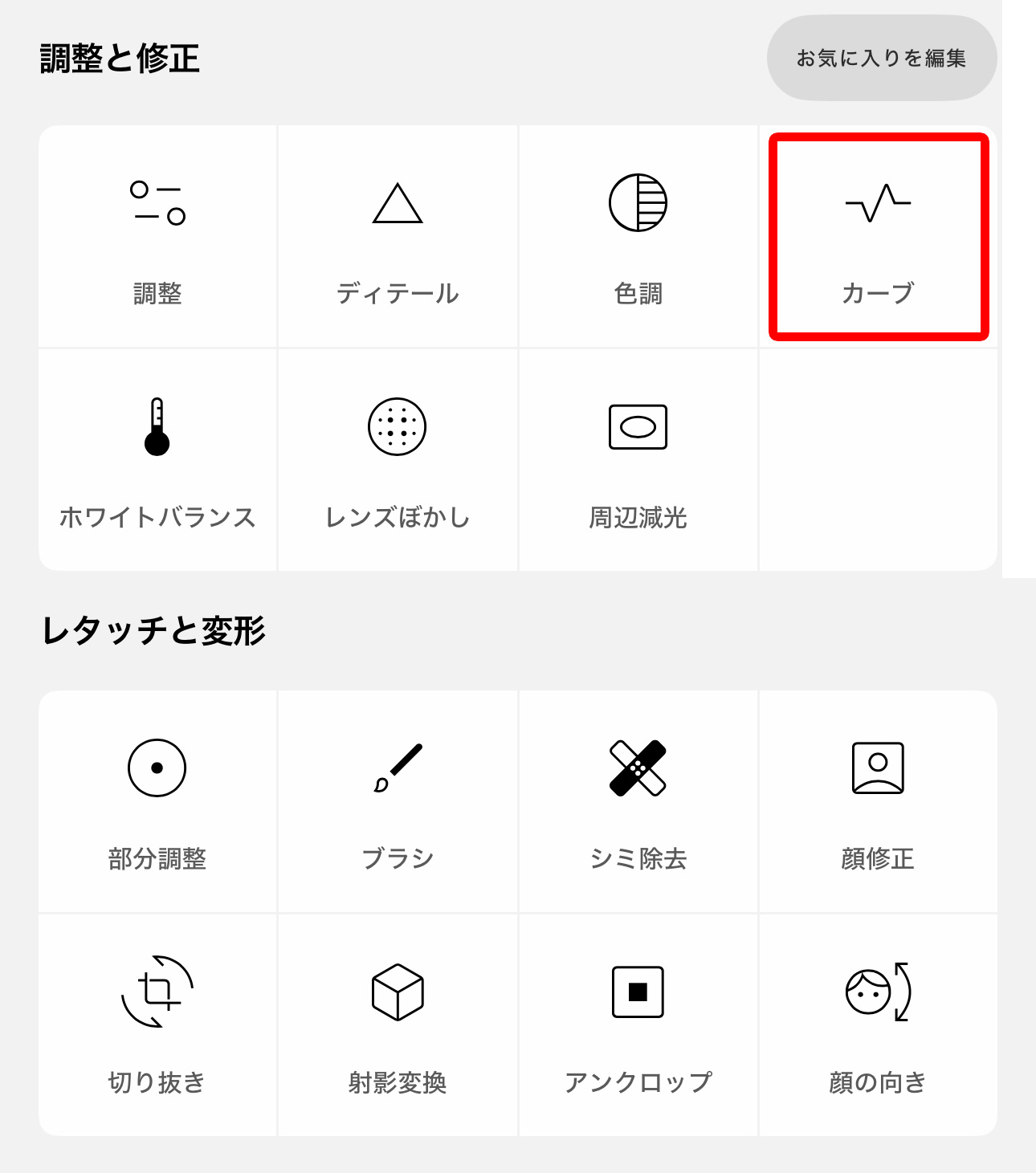Choose the カーブ curves tool
The width and height of the screenshot is (1036, 1173).
click(878, 237)
